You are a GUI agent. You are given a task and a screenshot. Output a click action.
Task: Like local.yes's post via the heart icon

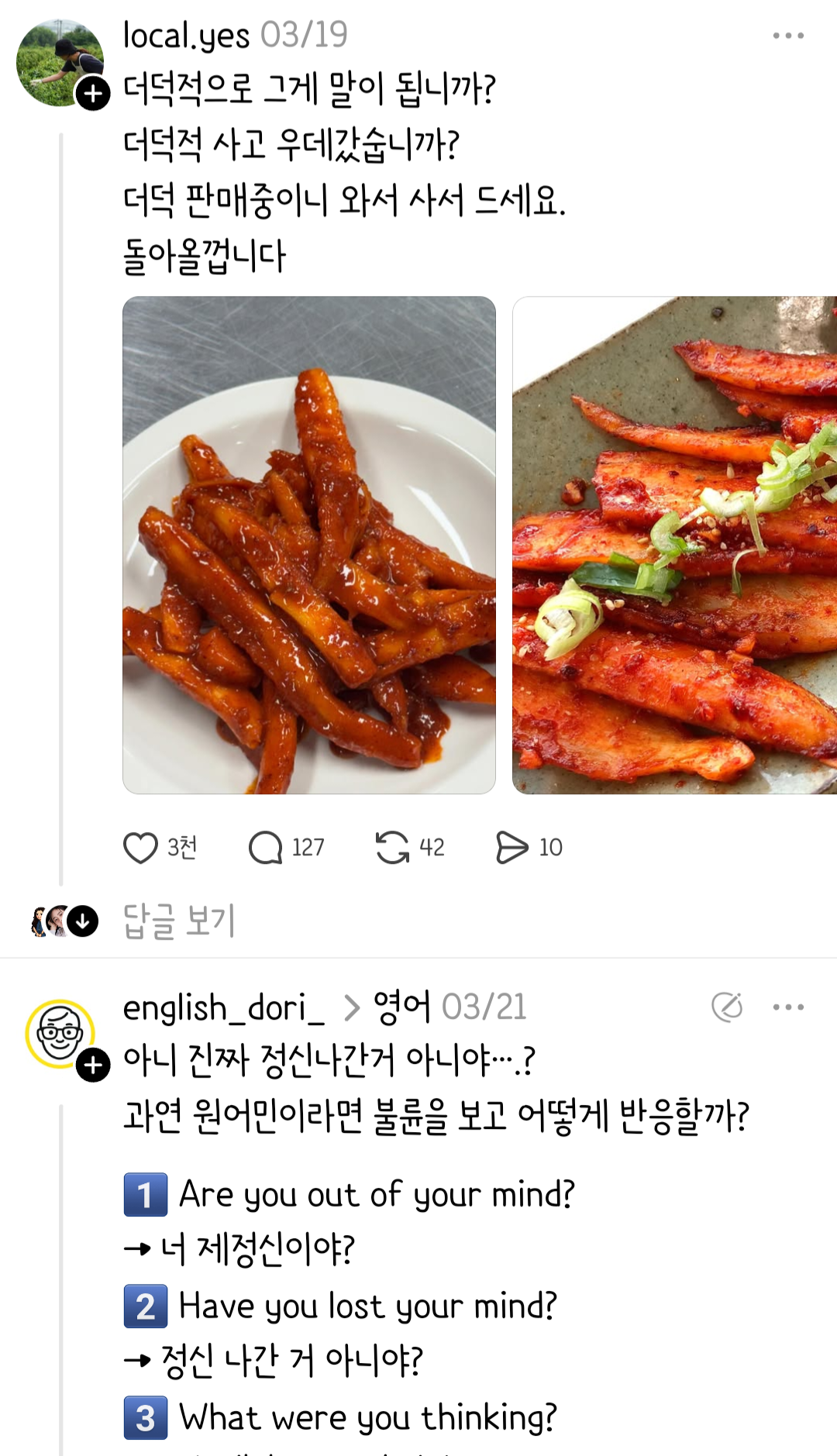[x=142, y=848]
